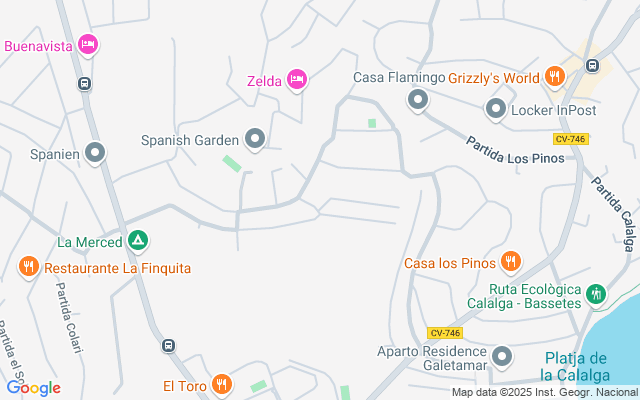Open the Spanish Garden place marker
Screen dimensions: 640x400
(x=255, y=140)
